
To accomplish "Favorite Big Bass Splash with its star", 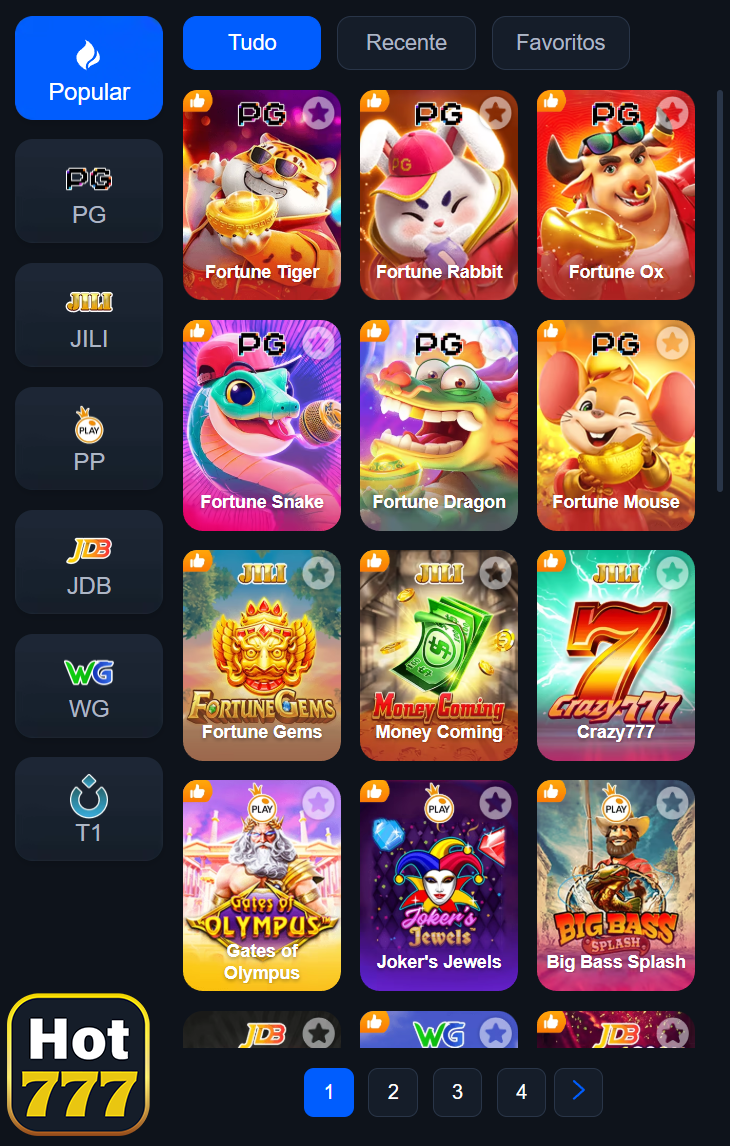I will tap(672, 804).
